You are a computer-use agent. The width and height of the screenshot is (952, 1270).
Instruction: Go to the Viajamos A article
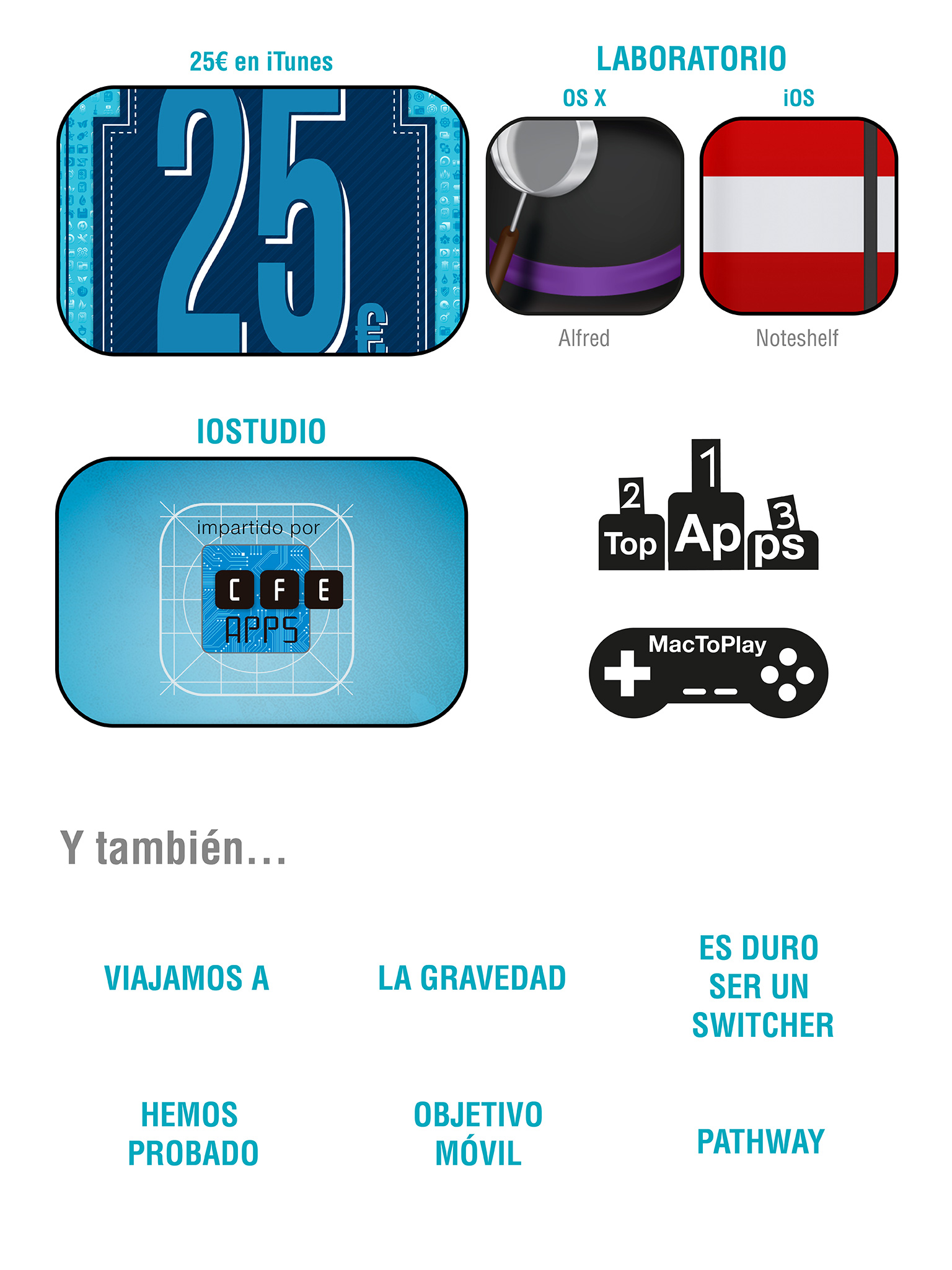point(187,978)
